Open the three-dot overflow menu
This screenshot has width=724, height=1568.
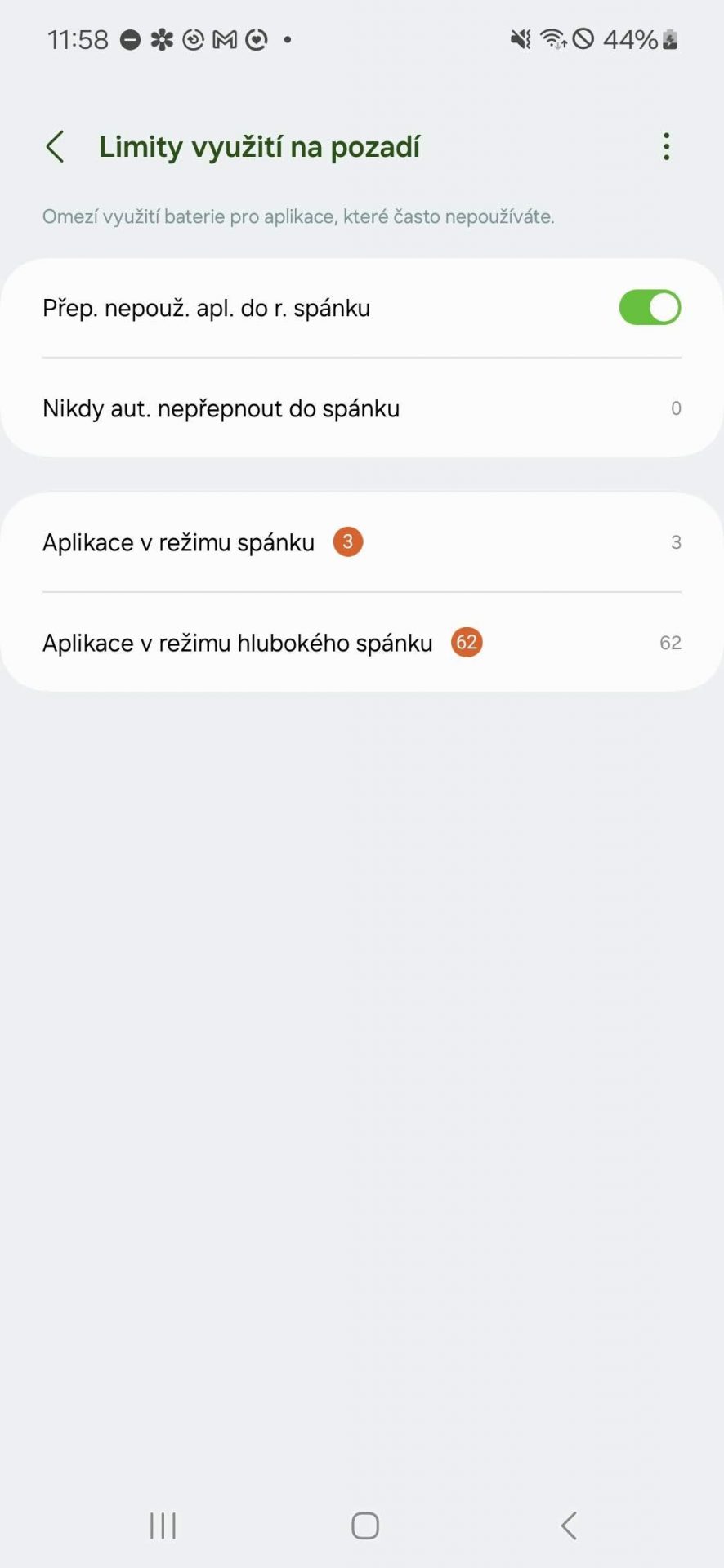coord(667,147)
